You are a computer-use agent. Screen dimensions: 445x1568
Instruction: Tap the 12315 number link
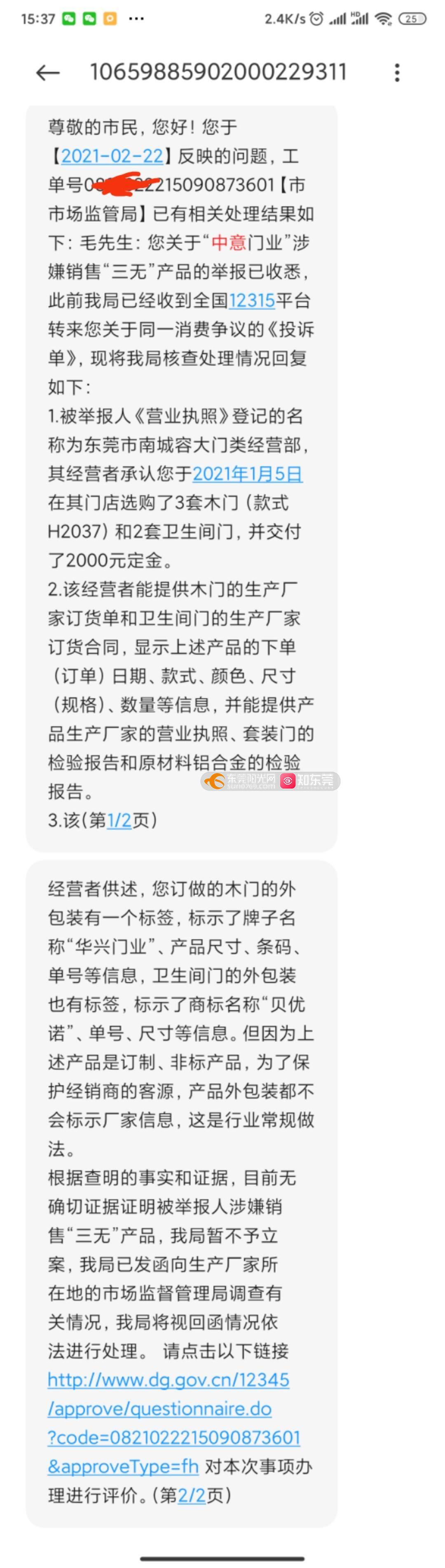coord(252,301)
